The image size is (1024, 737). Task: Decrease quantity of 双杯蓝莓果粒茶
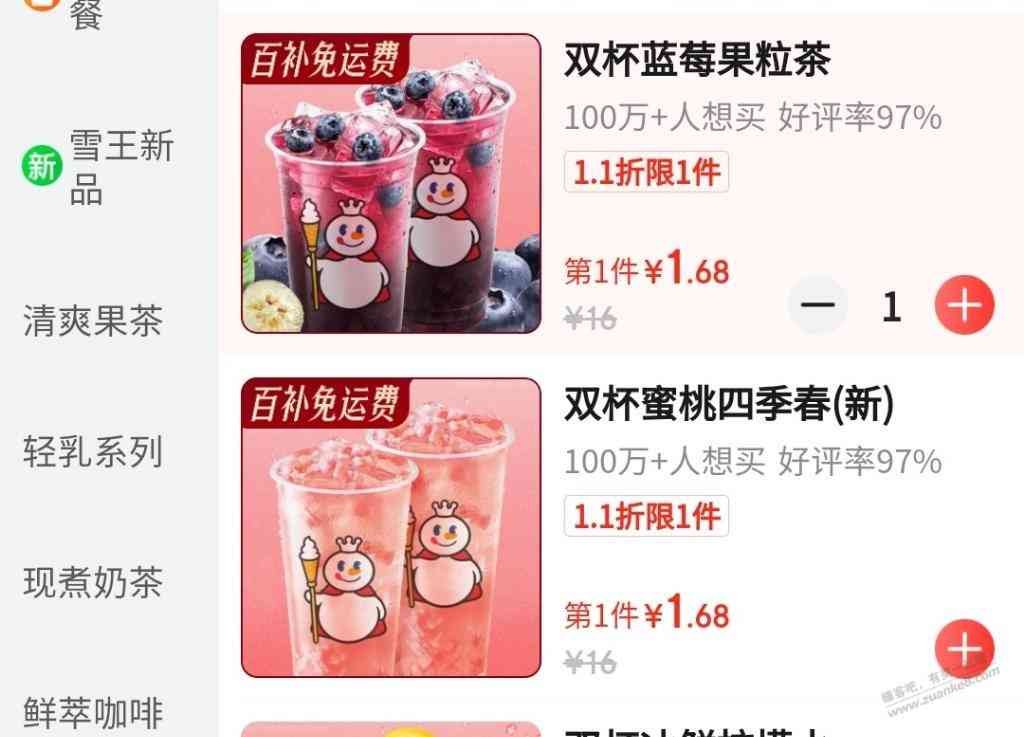[818, 306]
